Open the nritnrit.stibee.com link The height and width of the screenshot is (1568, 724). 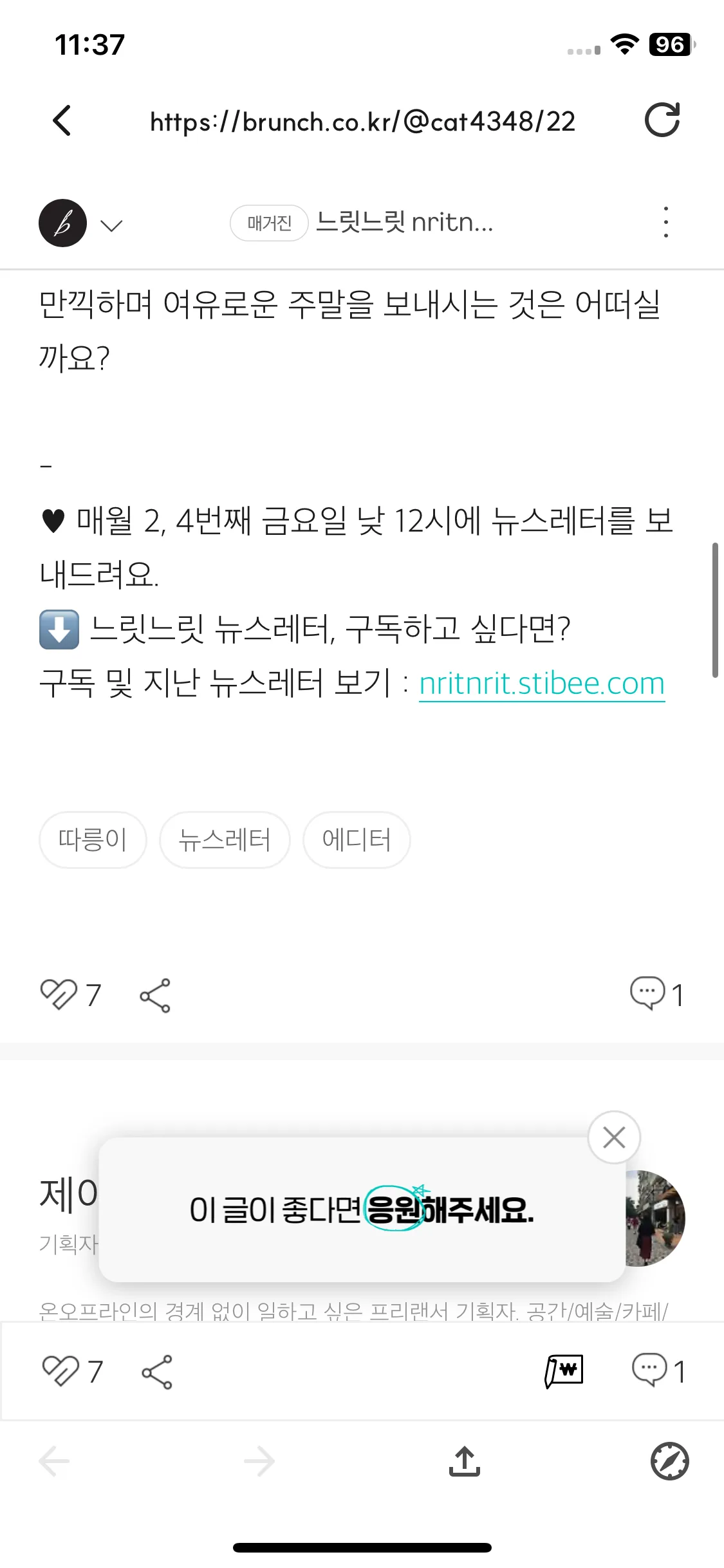point(541,684)
